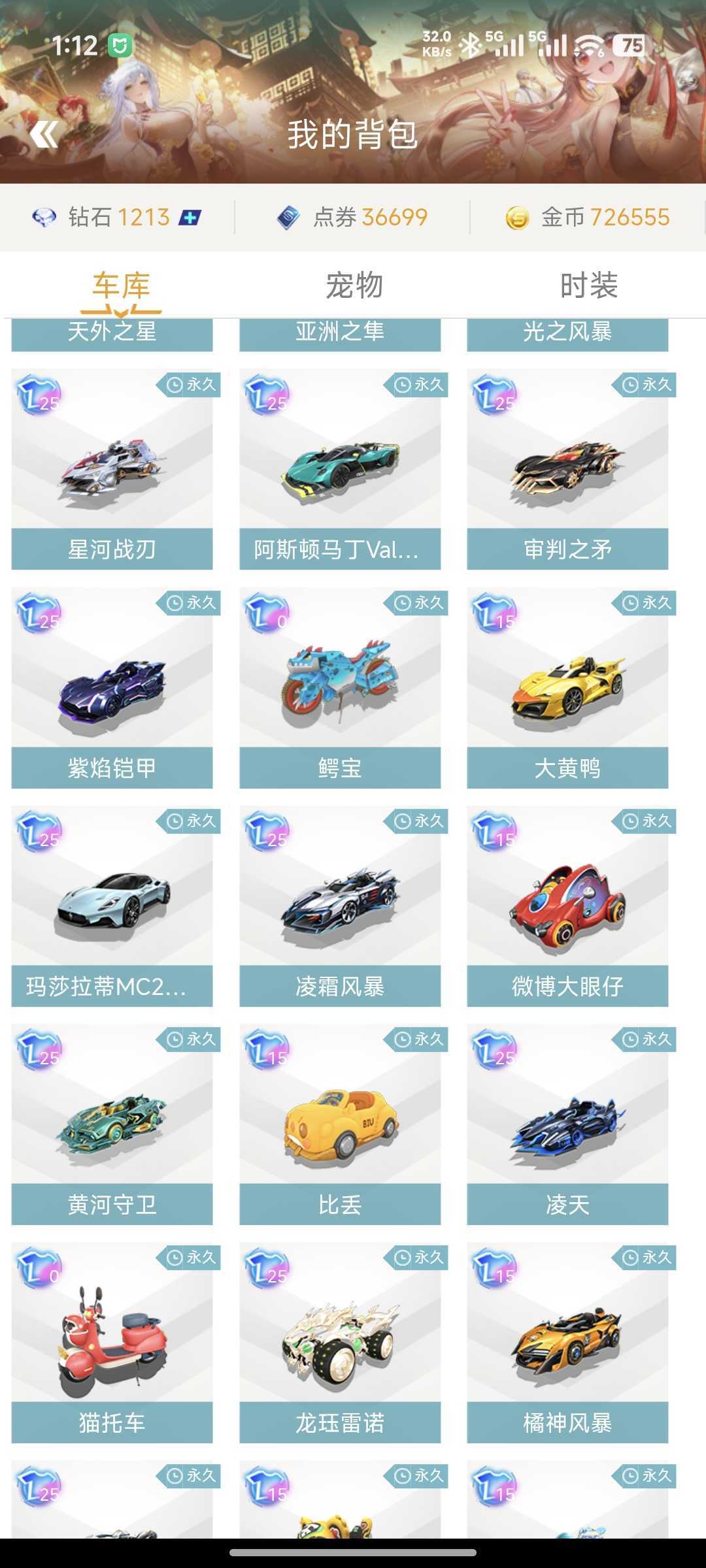This screenshot has height=1568, width=706.
Task: Open the 猫托车 scooter card
Action: (x=112, y=1342)
